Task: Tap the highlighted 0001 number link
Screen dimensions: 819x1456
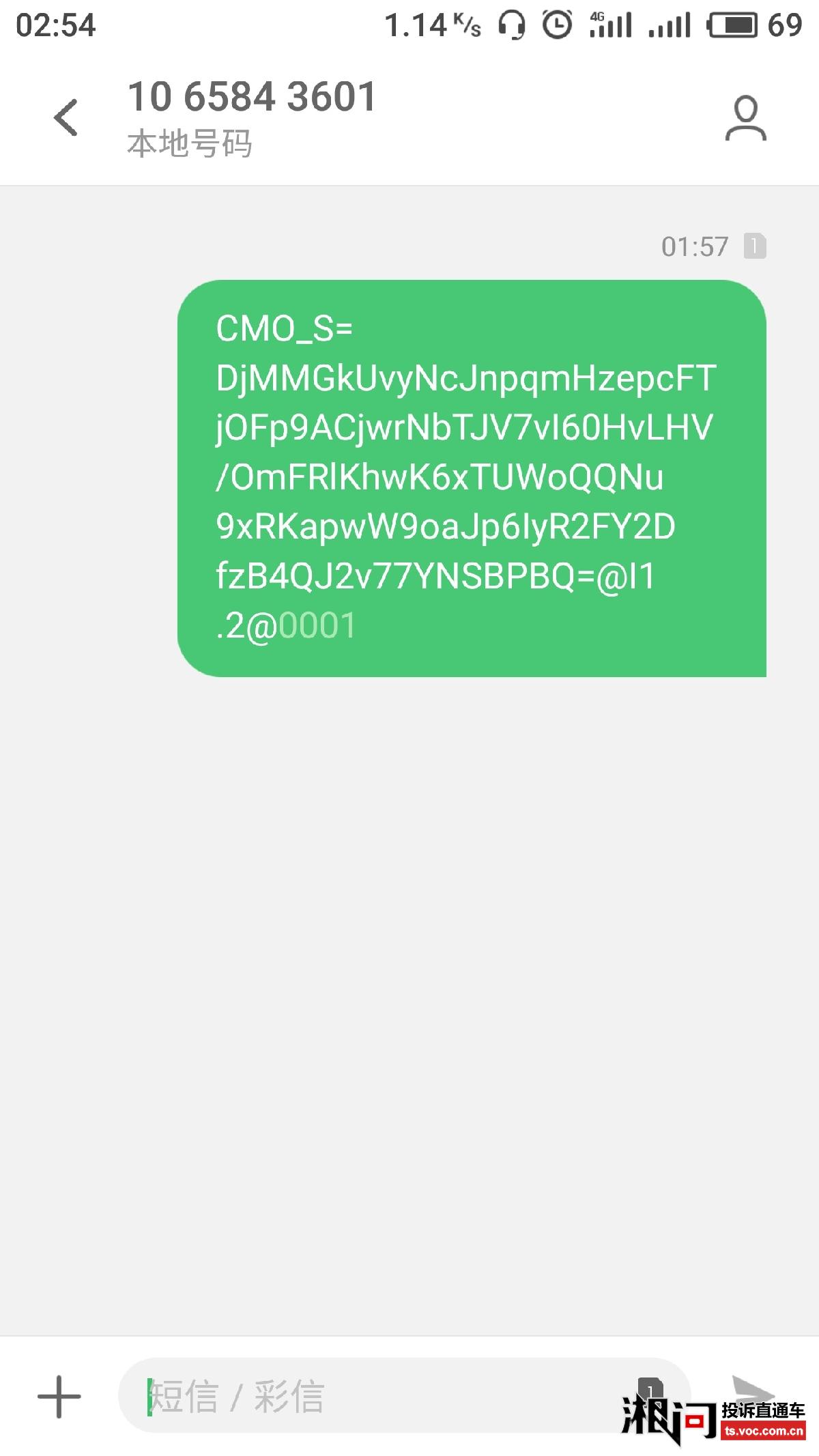Action: (317, 625)
